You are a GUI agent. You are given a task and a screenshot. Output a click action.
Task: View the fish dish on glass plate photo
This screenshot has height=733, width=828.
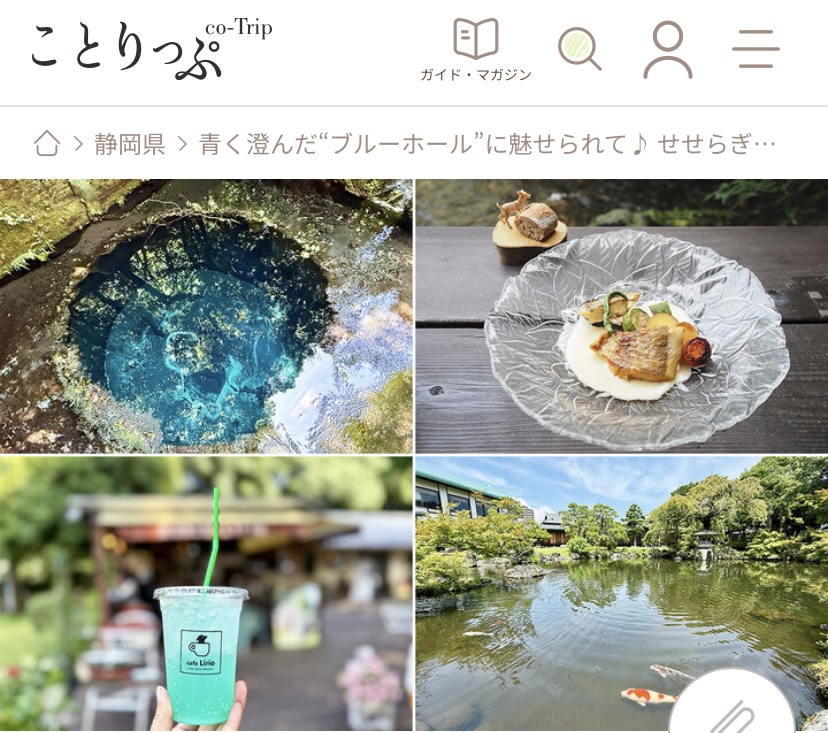[621, 316]
